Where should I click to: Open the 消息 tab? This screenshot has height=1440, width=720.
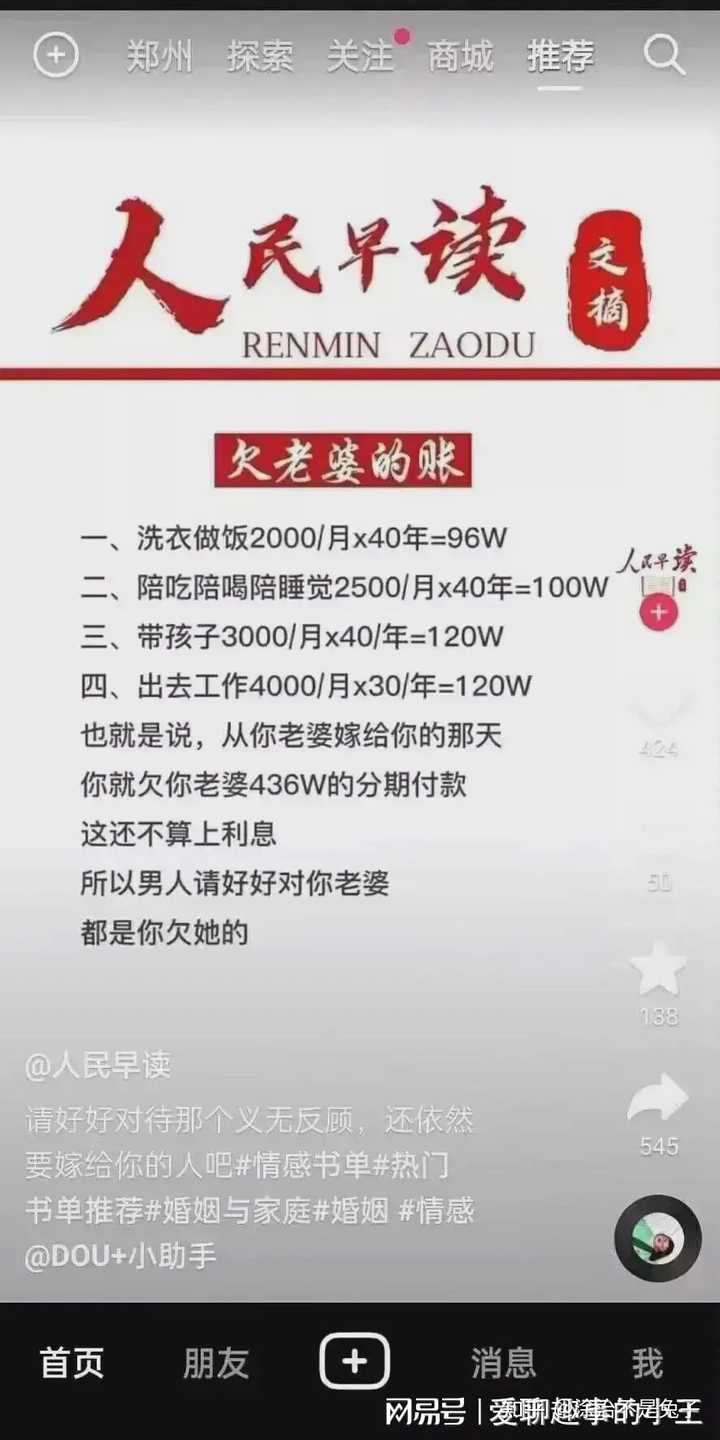tap(503, 1363)
